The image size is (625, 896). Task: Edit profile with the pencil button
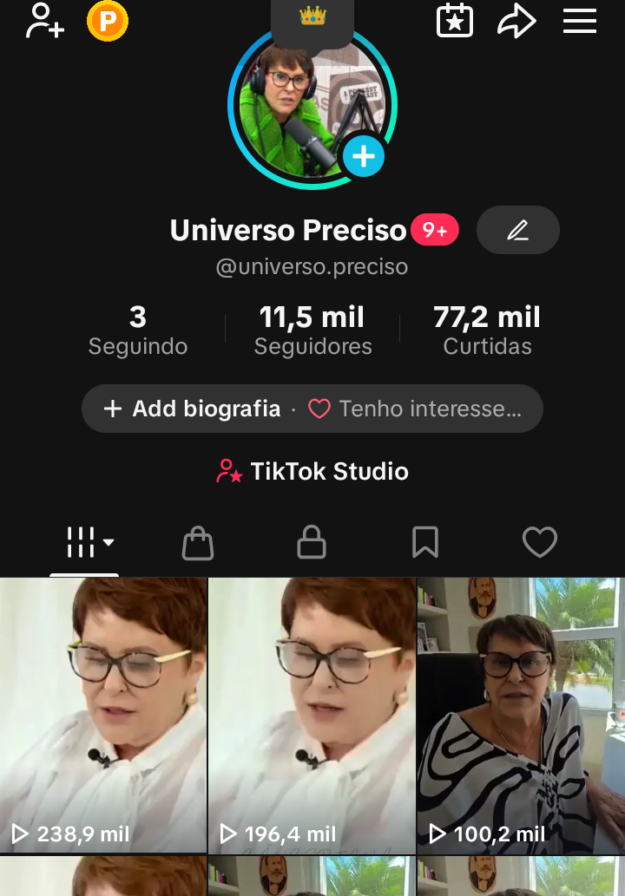click(517, 231)
